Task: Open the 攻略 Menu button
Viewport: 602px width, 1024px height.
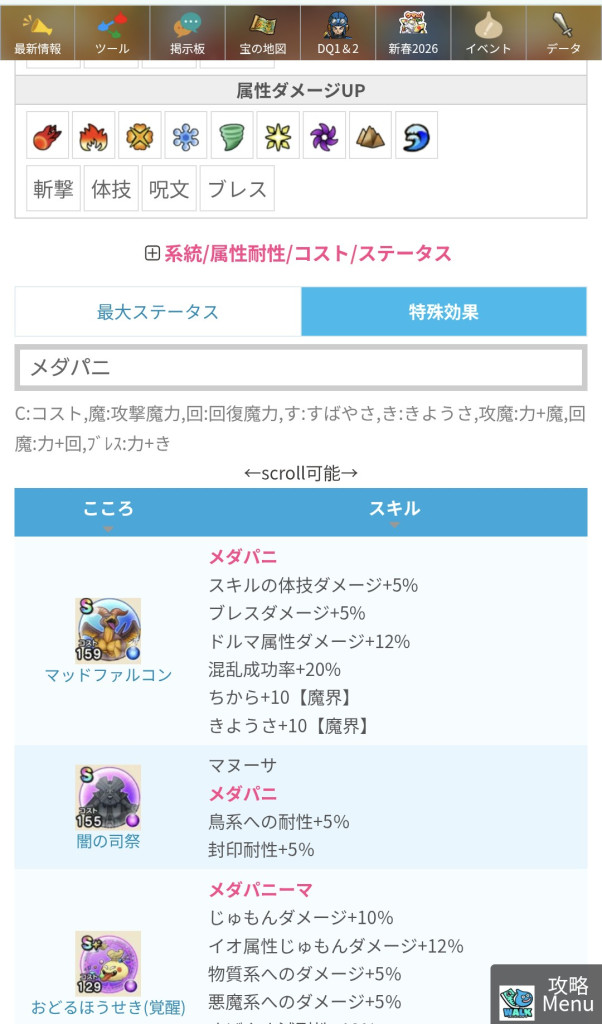Action: 546,994
